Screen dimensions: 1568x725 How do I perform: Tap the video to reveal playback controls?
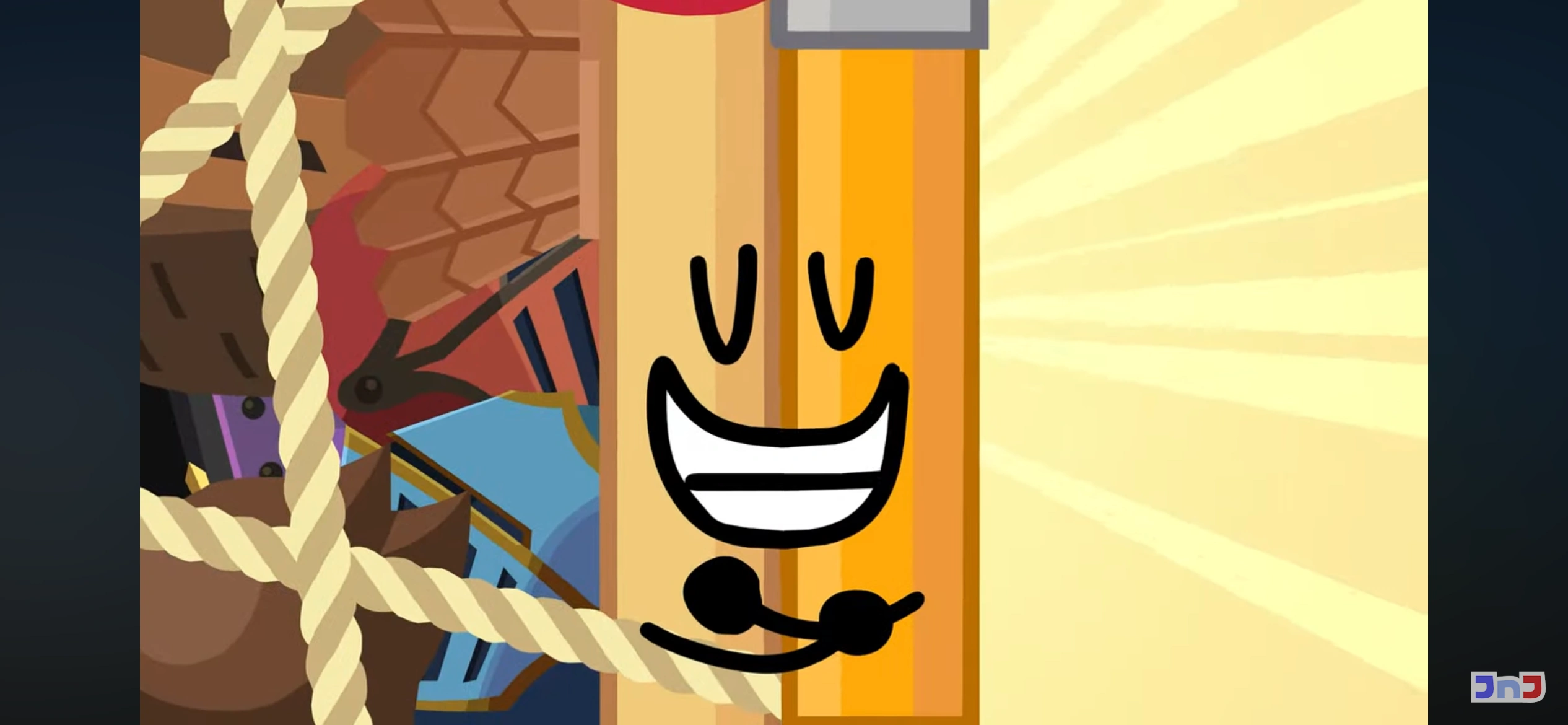(x=784, y=362)
